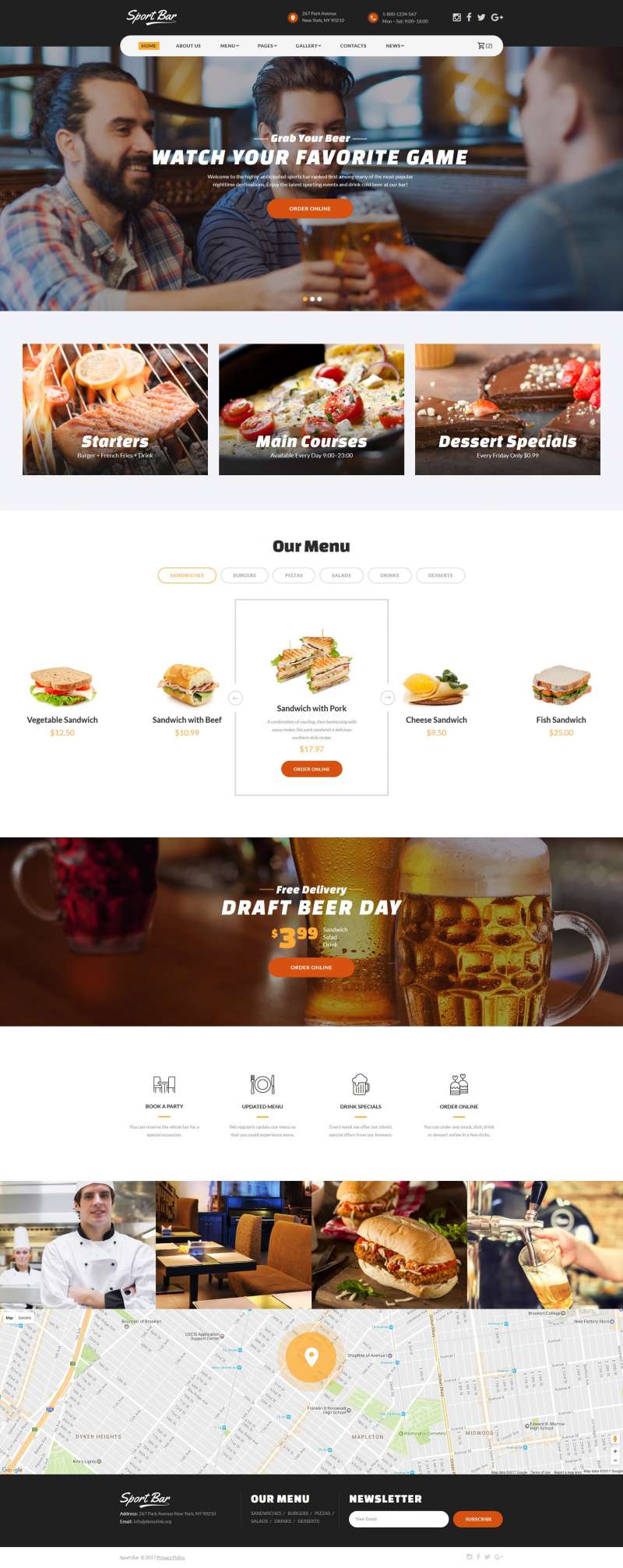Show the previous sandwich with left arrow
Screen dimensions: 623x1568
click(x=235, y=698)
